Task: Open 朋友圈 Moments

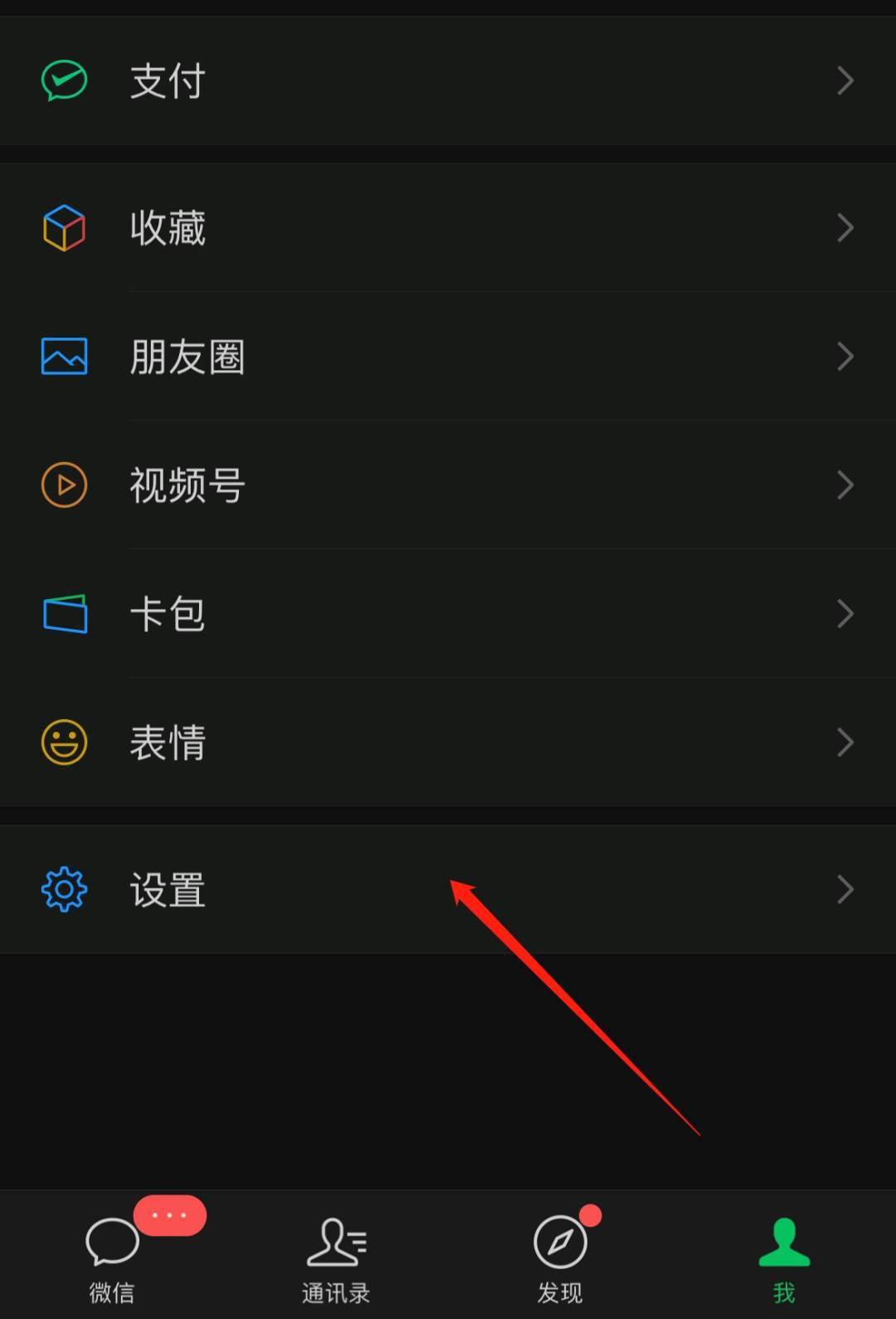Action: pyautogui.click(x=448, y=357)
